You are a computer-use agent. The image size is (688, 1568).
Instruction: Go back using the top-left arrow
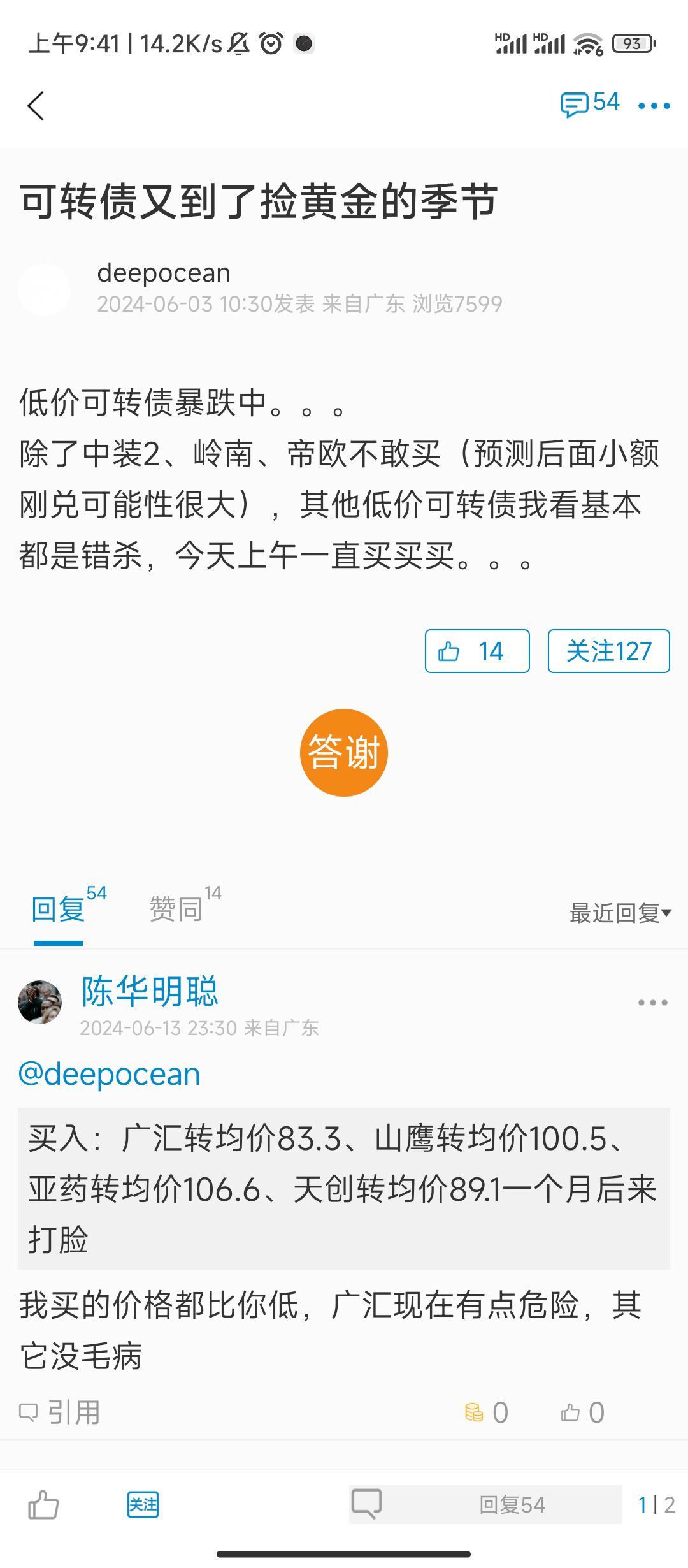pos(36,105)
